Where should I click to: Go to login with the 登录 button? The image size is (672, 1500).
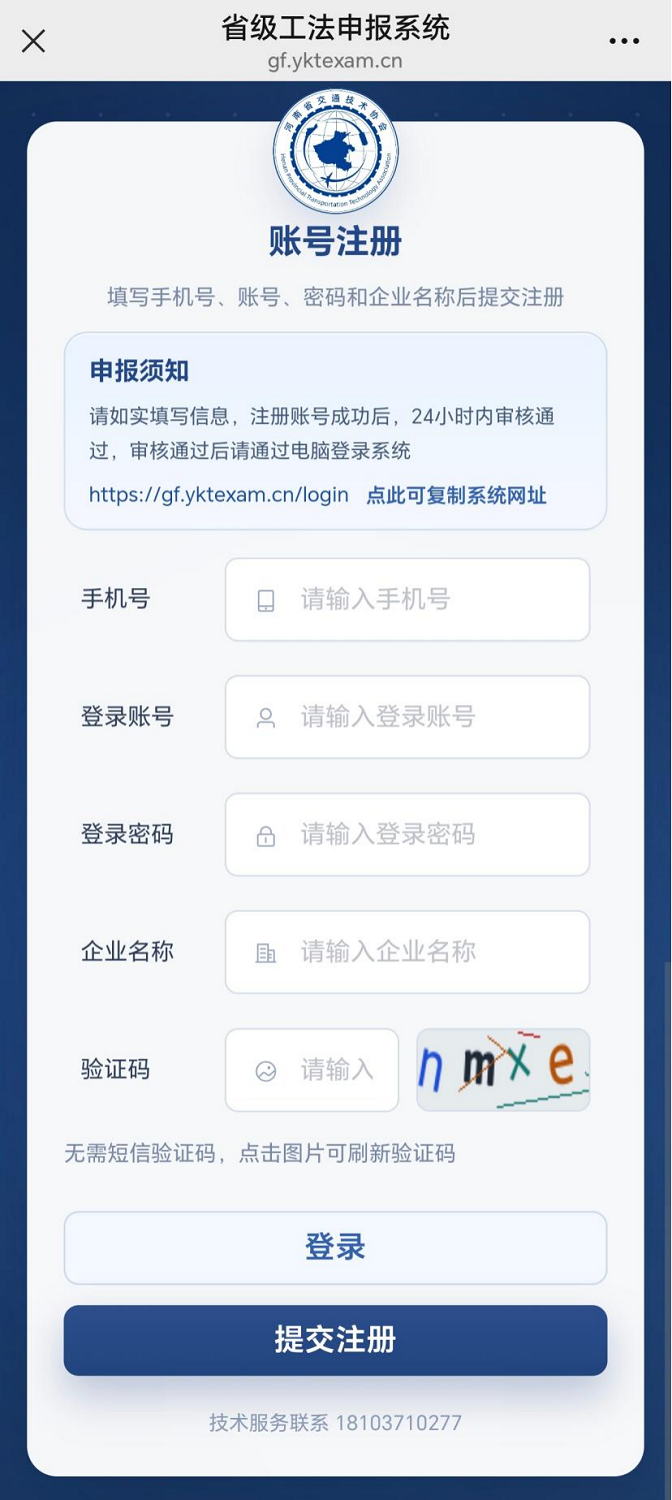pyautogui.click(x=335, y=1248)
